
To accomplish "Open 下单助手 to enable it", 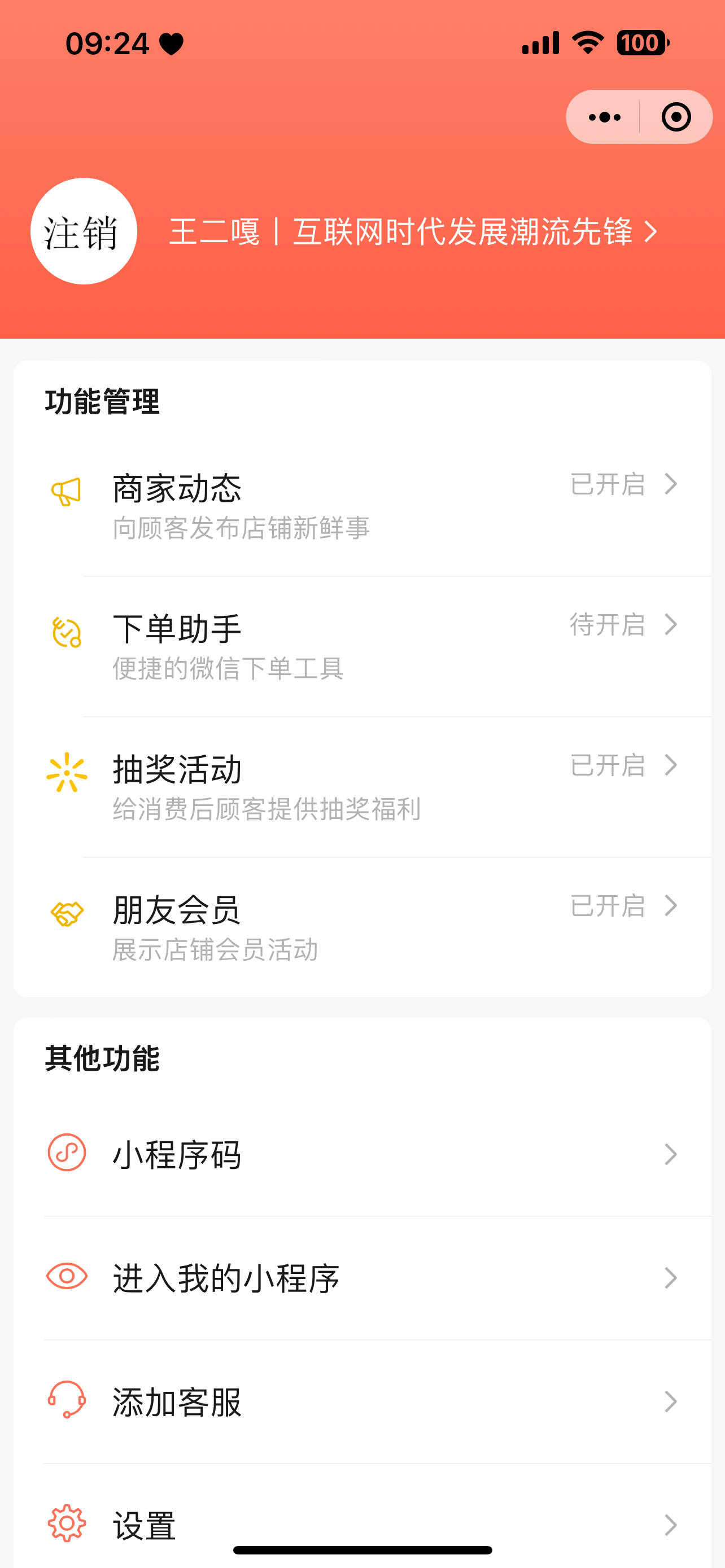I will 365,646.
